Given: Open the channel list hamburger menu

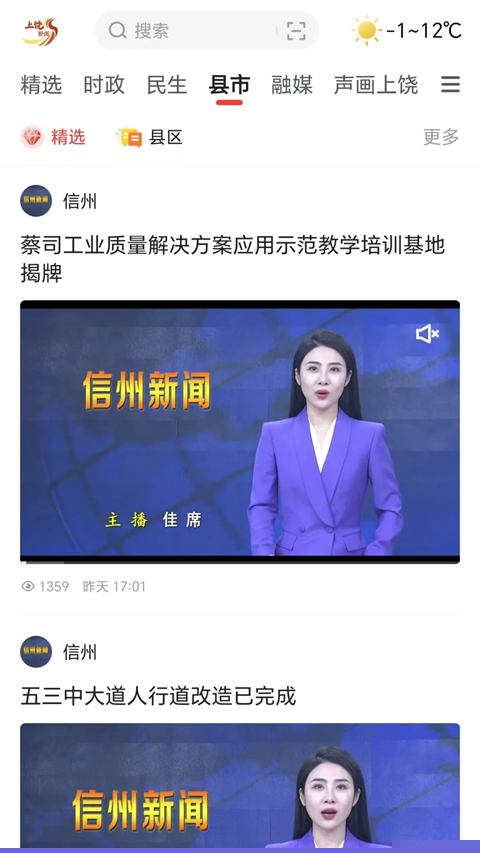Looking at the screenshot, I should click(x=450, y=84).
